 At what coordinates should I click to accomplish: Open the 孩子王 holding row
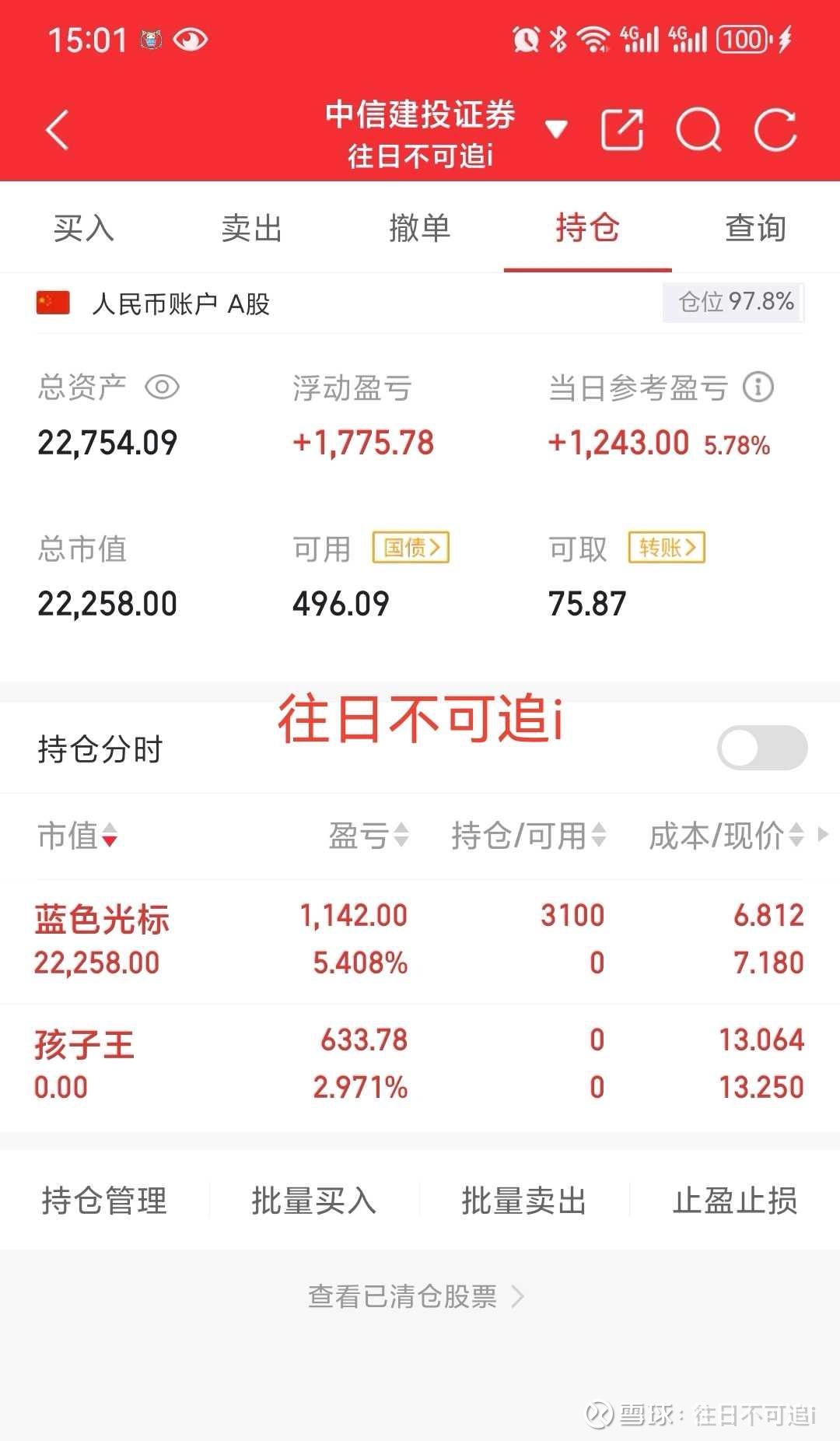(x=420, y=1064)
